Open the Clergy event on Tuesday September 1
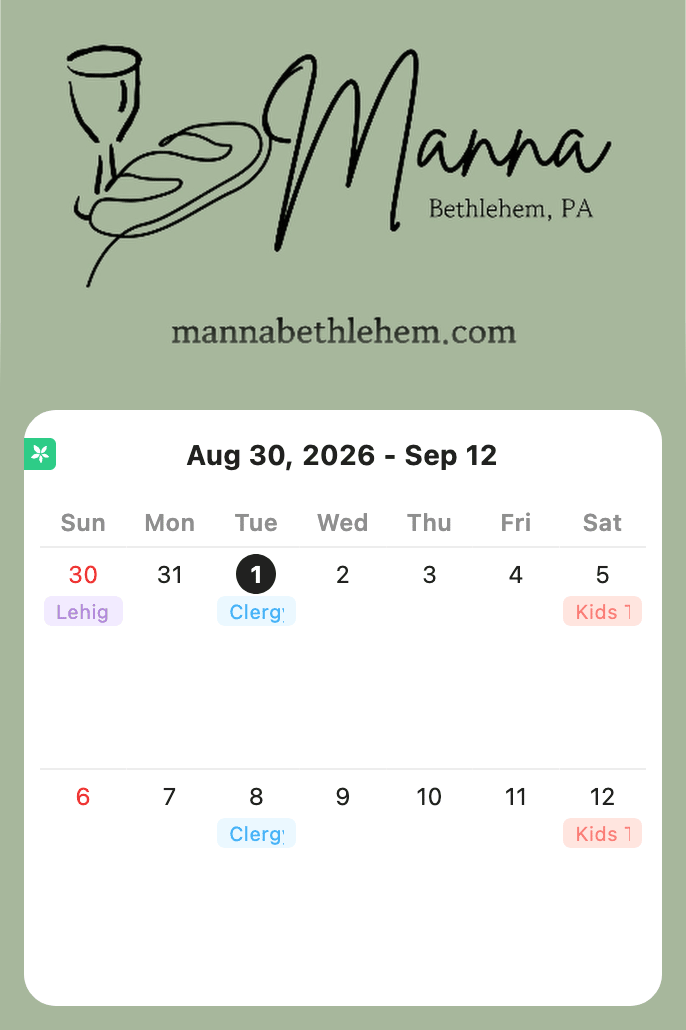This screenshot has height=1030, width=686. click(256, 612)
